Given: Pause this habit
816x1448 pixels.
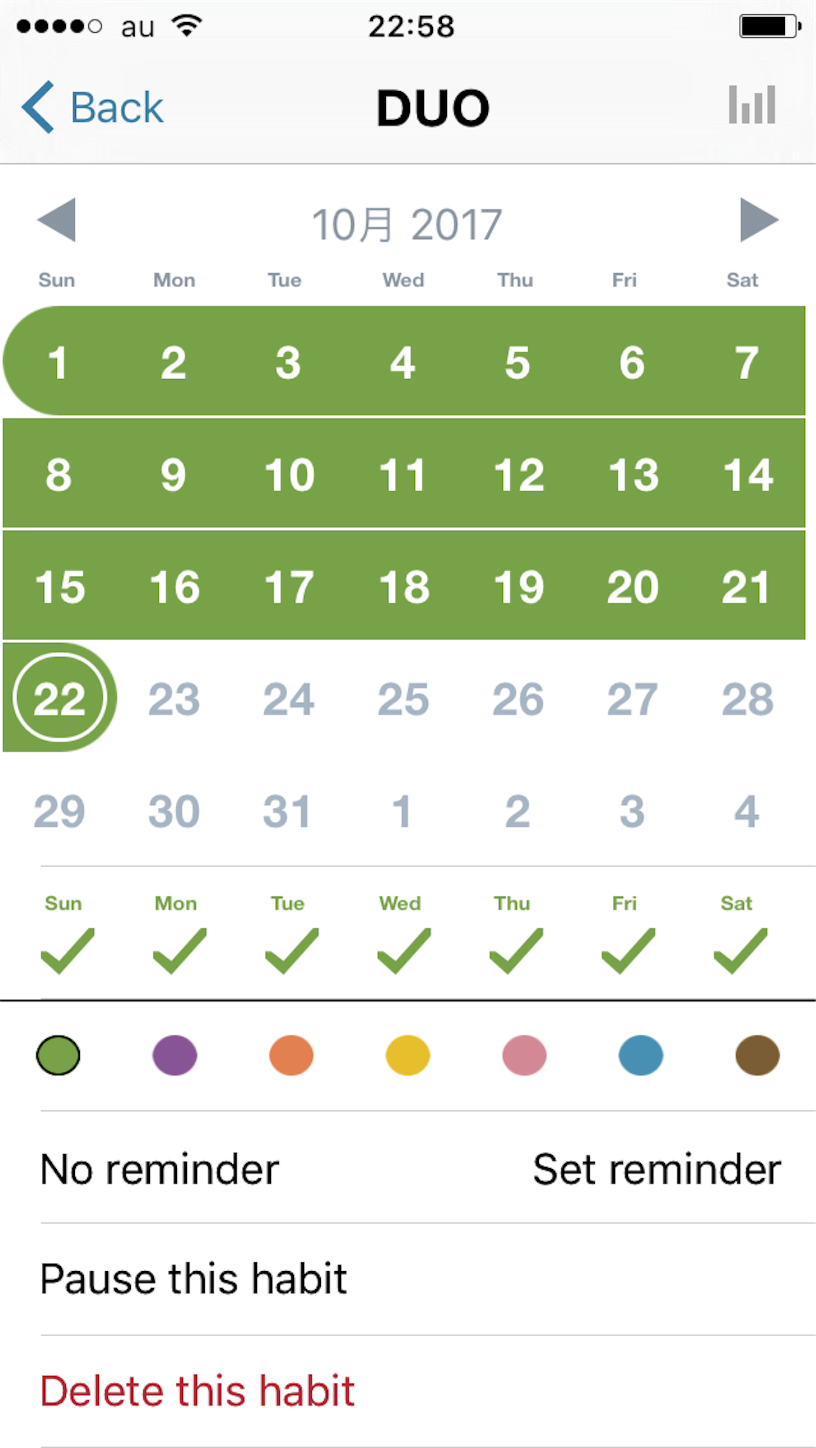Looking at the screenshot, I should pos(428,1279).
